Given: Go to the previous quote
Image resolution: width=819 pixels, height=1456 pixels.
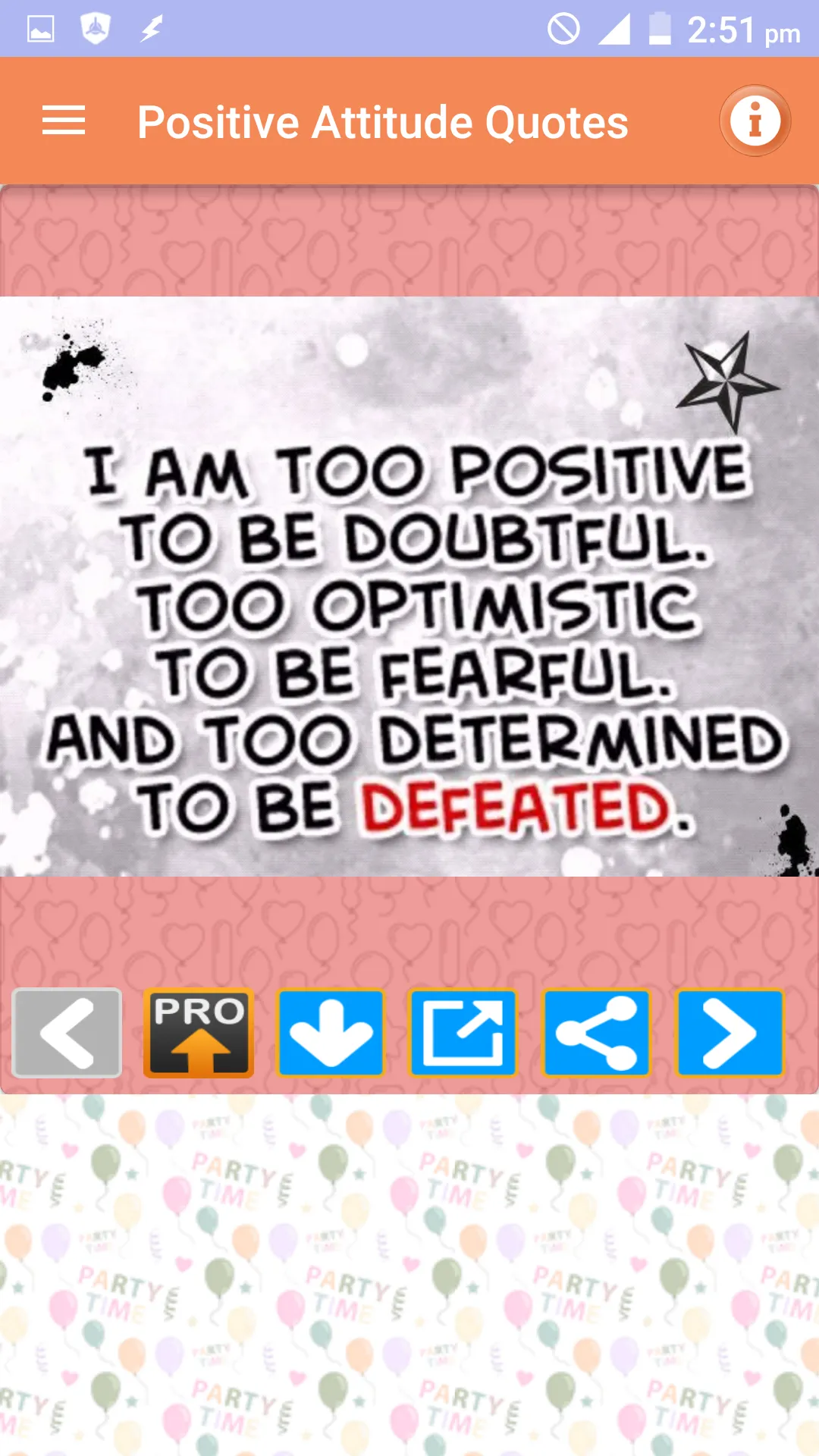Looking at the screenshot, I should point(67,1033).
